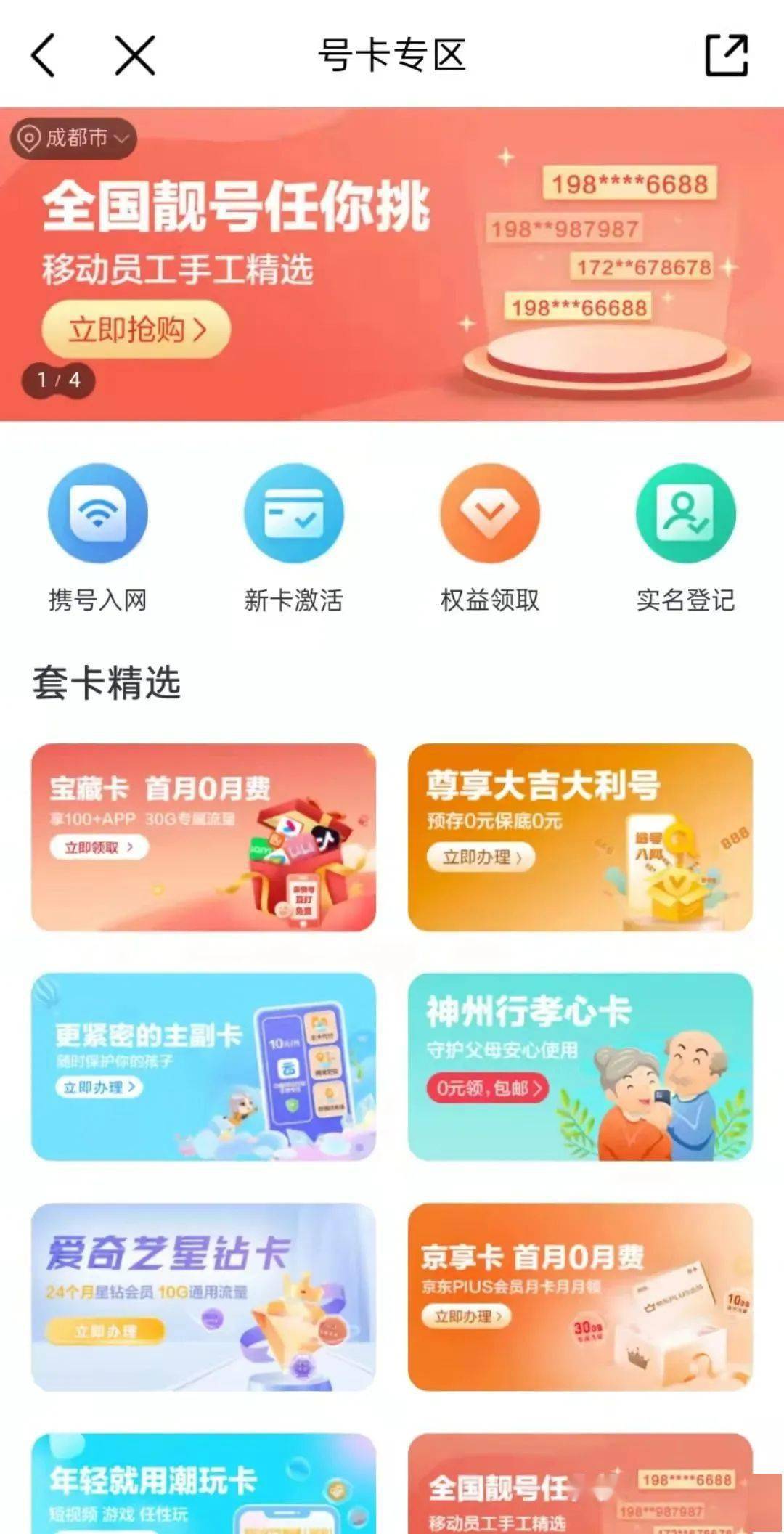
Task: Tap 立即抢购 on the main banner
Action: [x=134, y=328]
